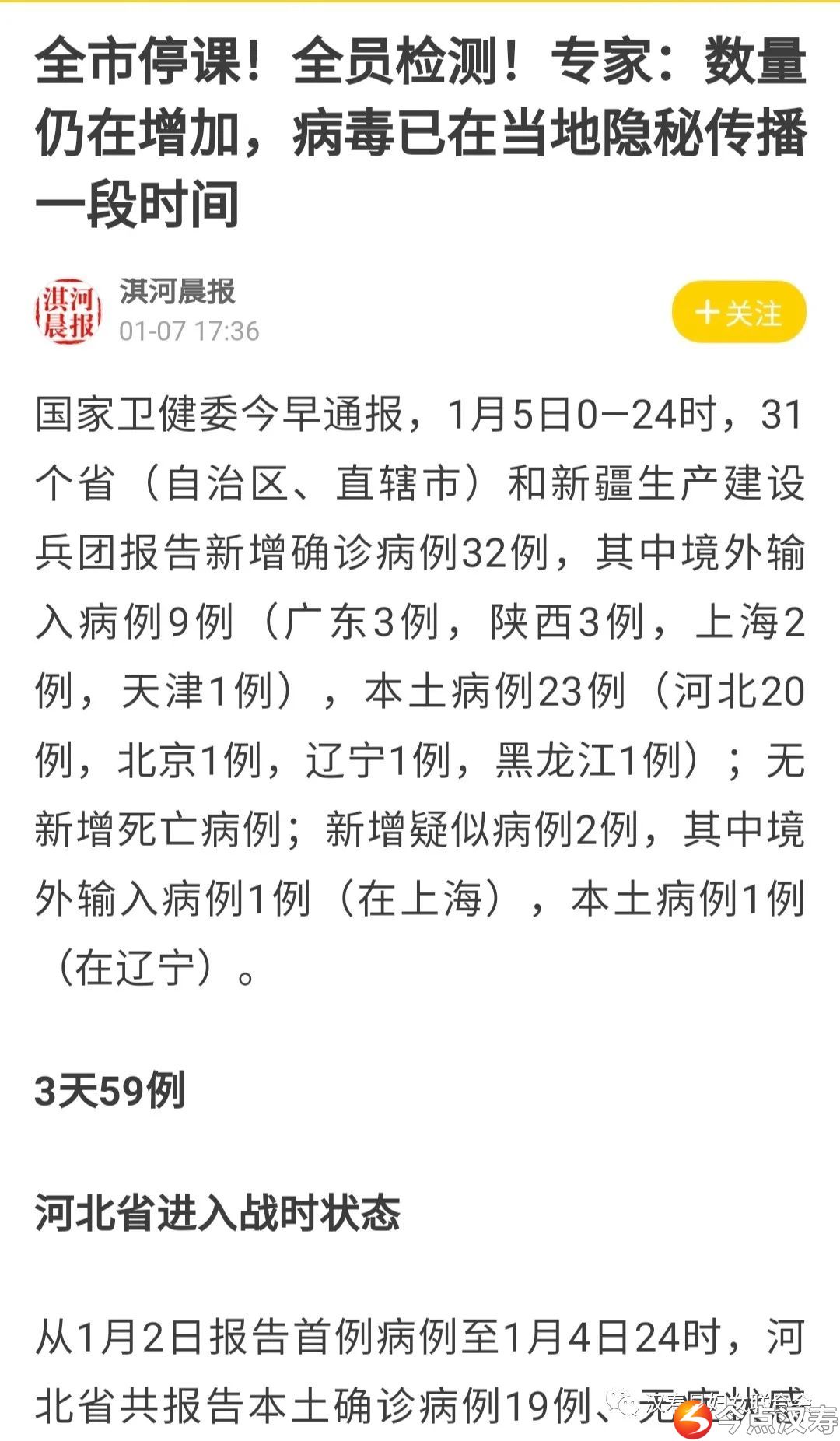Follow 淇河晨报 with the 关注 button
Image resolution: width=840 pixels, height=1441 pixels.
738,313
